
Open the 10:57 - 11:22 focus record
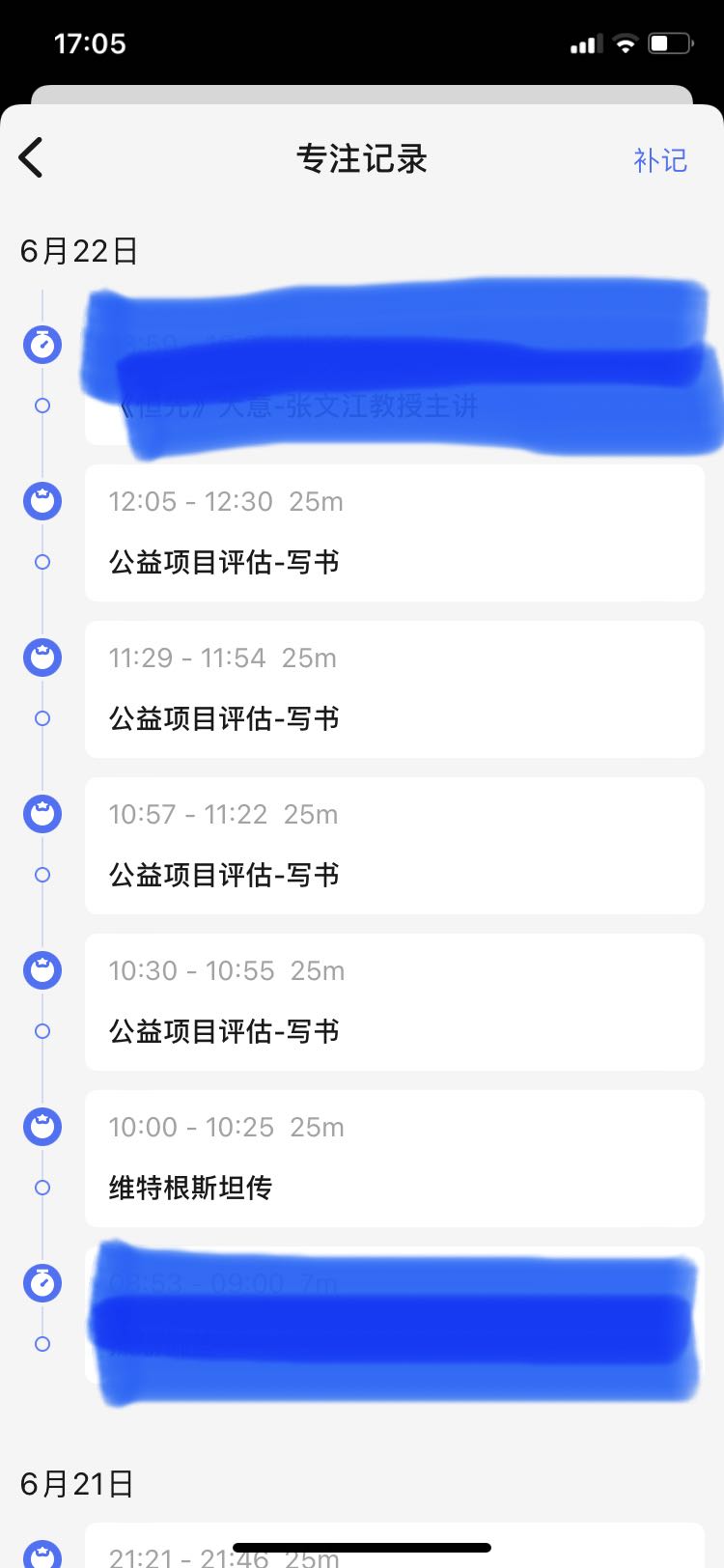tap(395, 846)
